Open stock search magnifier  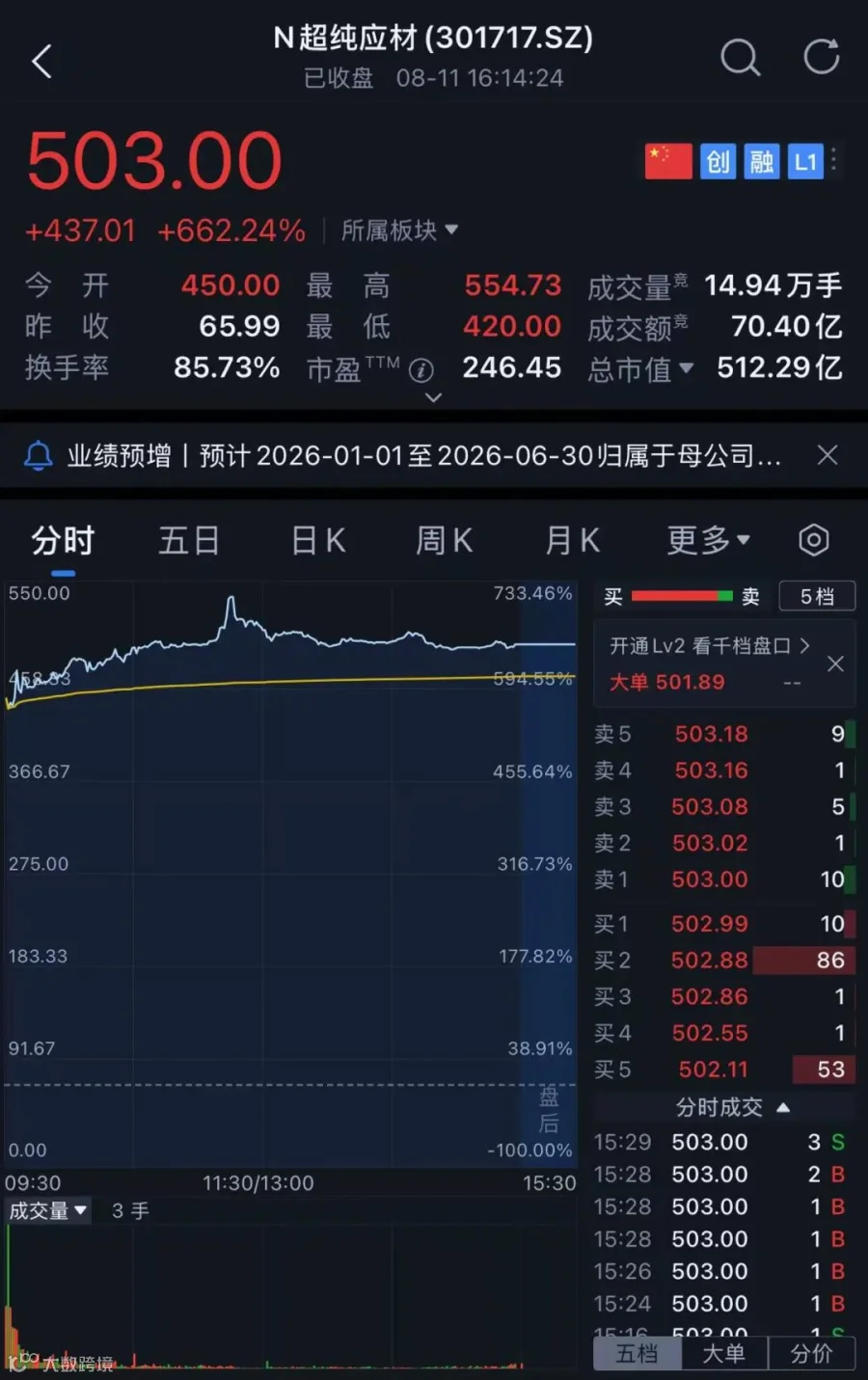coord(740,58)
